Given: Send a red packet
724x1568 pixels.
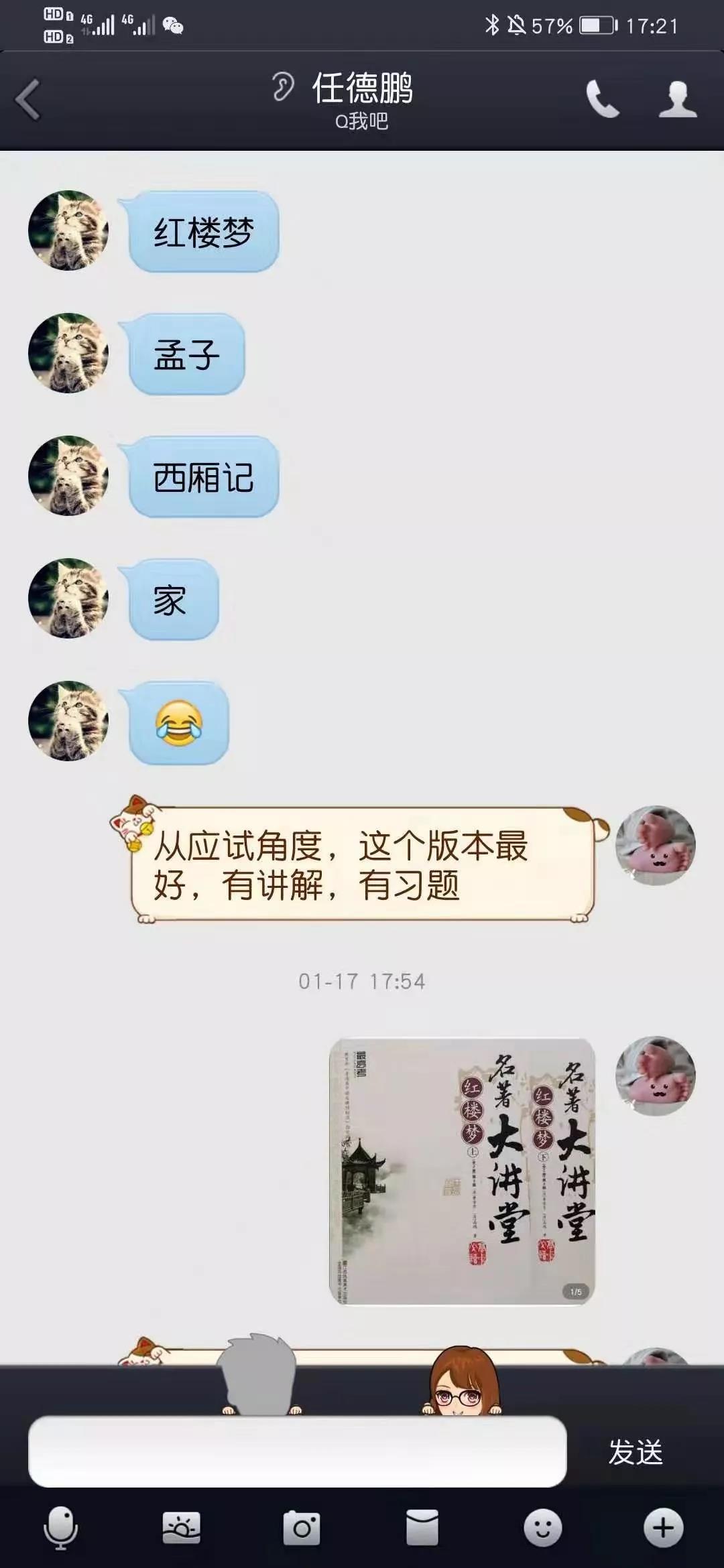Looking at the screenshot, I should click(422, 1528).
